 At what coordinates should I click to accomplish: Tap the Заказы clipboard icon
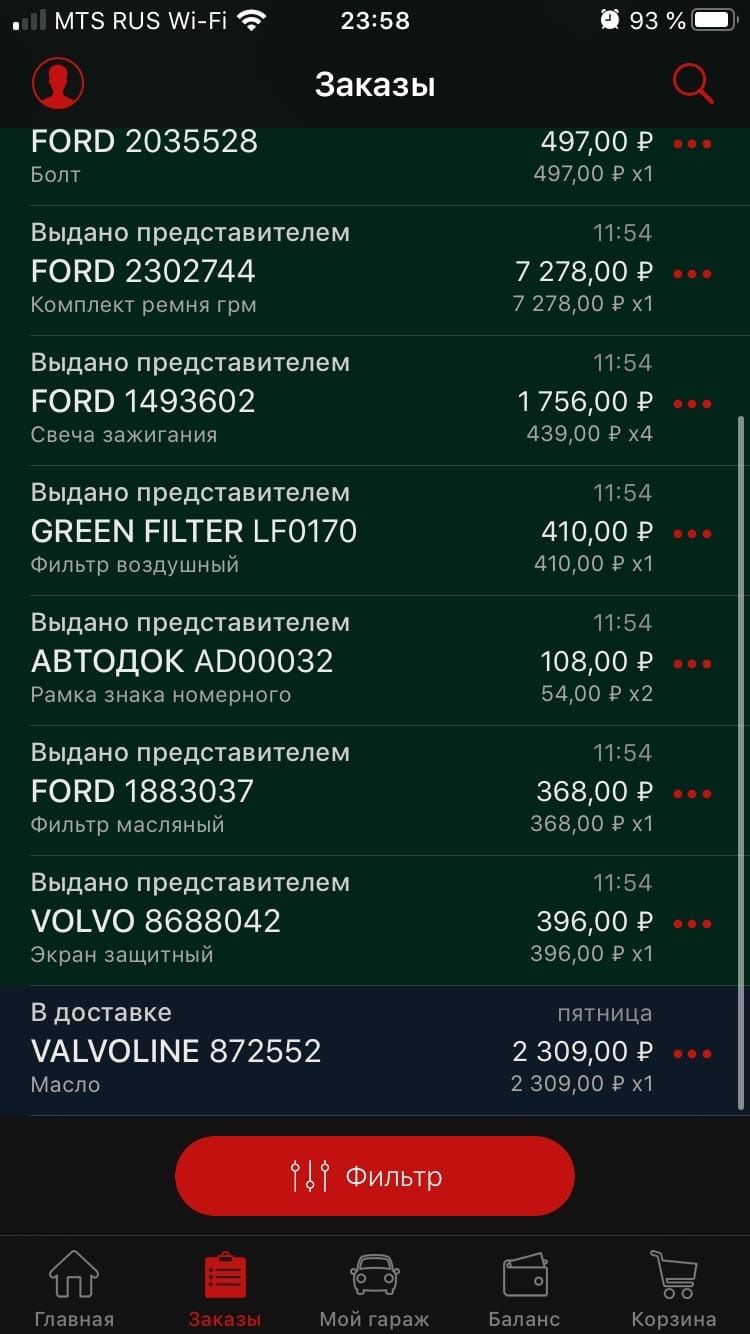(x=223, y=1272)
